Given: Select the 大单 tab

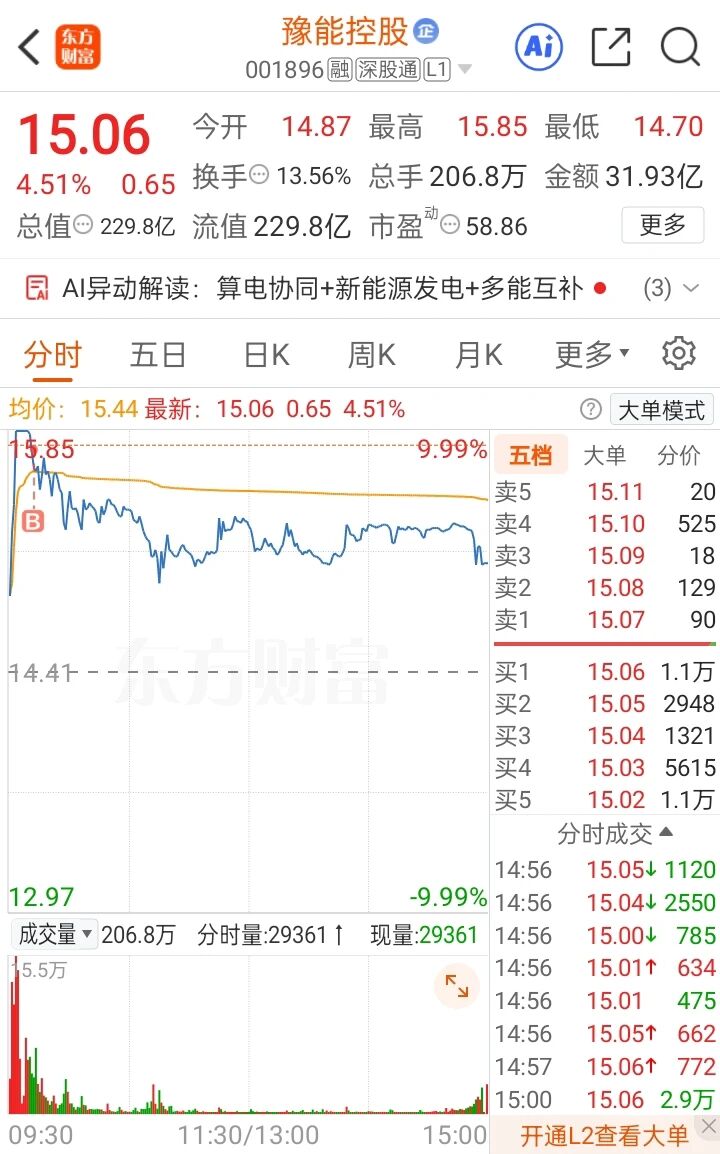Looking at the screenshot, I should [604, 456].
